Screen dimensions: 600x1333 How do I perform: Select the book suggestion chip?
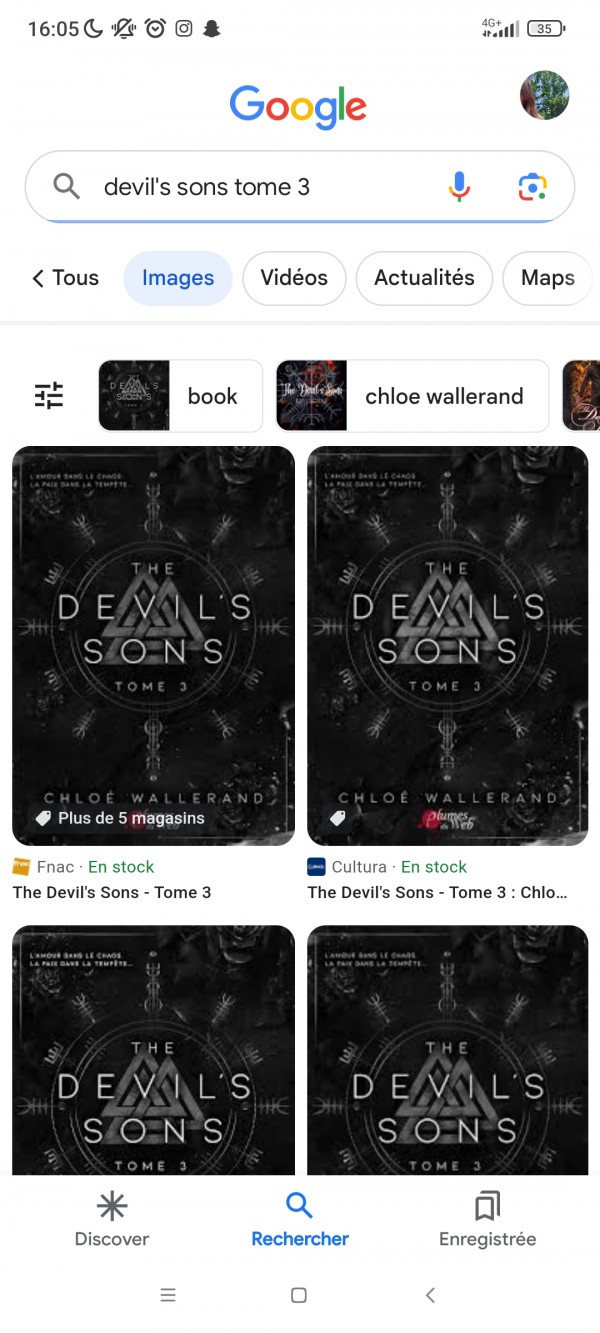coord(181,396)
